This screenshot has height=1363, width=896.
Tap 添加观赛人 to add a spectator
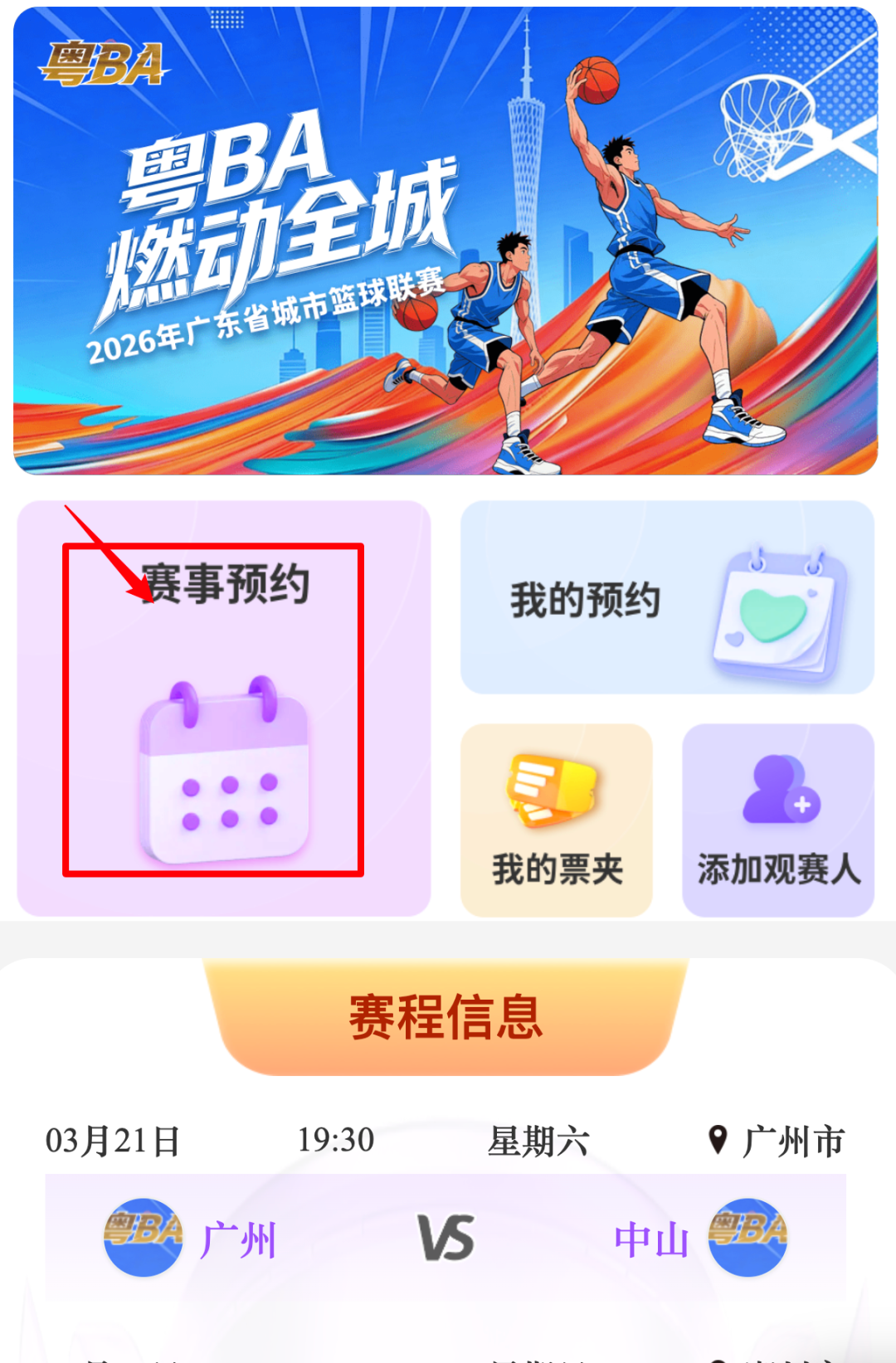pyautogui.click(x=777, y=820)
